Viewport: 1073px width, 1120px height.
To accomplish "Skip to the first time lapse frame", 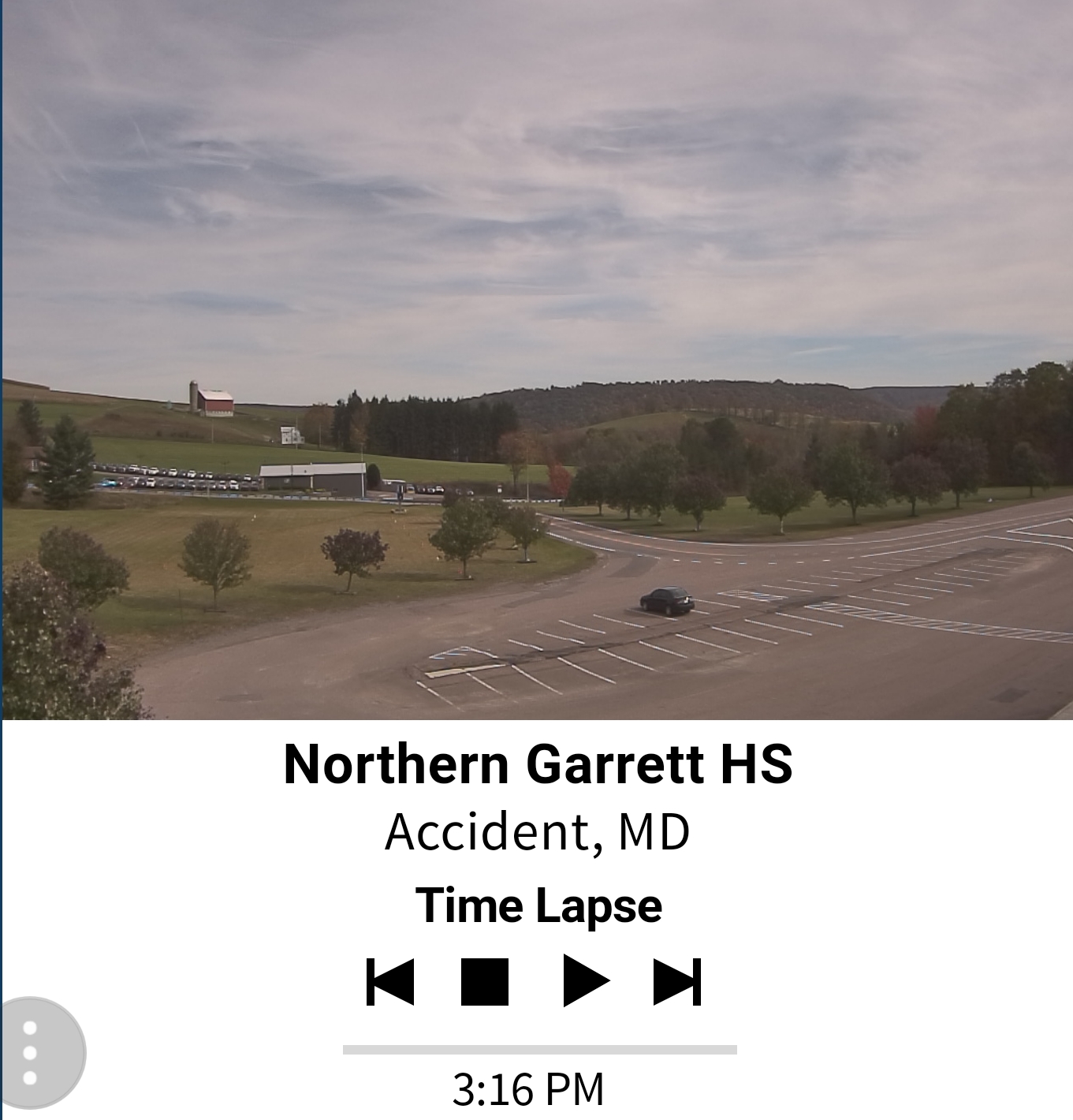I will 390,982.
